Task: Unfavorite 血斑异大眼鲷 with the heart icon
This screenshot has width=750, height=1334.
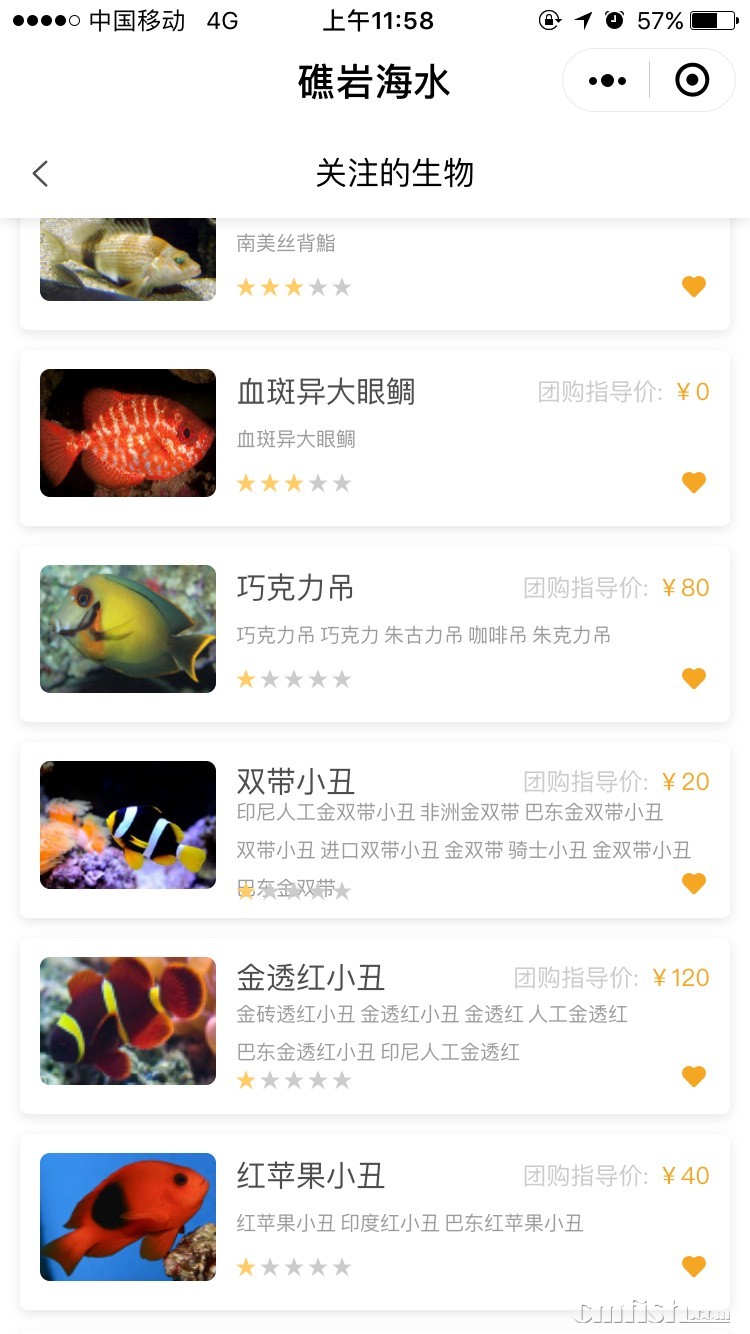Action: coord(694,482)
